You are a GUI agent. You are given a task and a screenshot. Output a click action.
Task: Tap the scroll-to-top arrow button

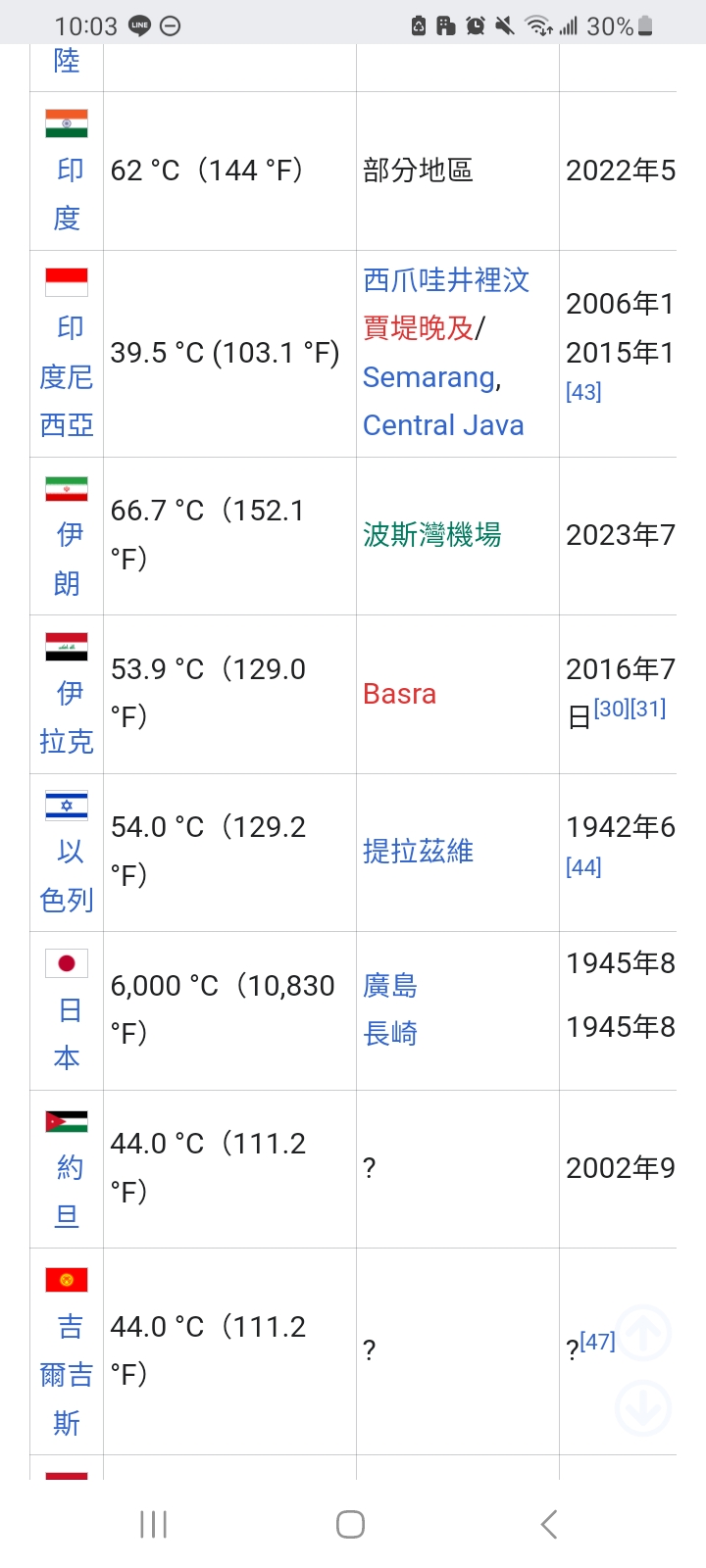tap(643, 1333)
